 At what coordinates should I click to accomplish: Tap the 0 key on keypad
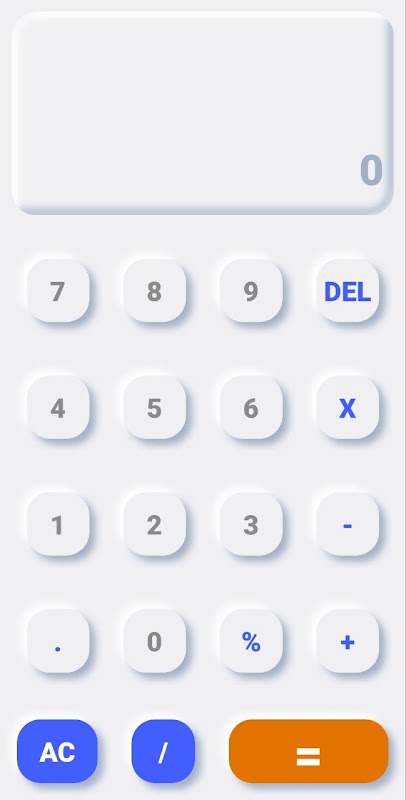(x=155, y=641)
